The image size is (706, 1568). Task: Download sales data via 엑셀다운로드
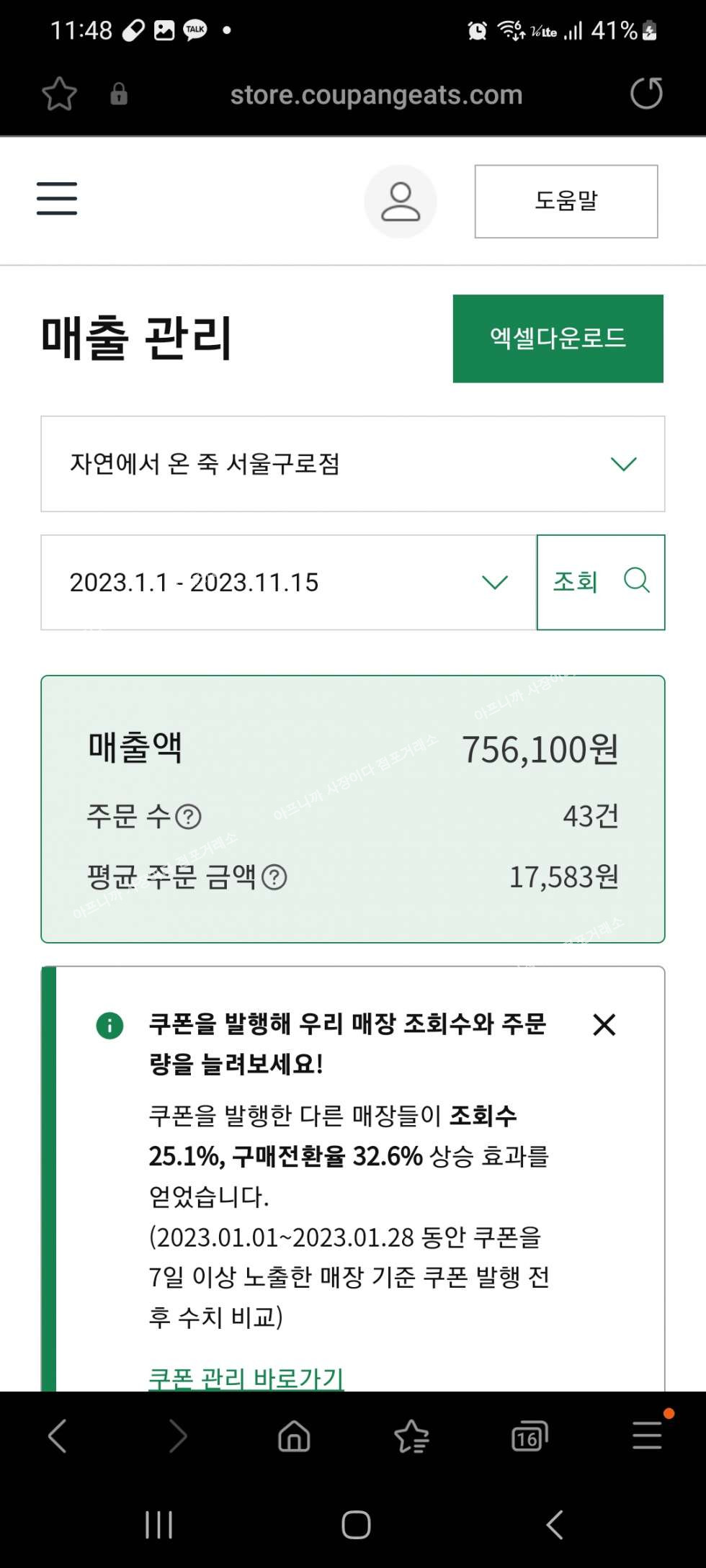[558, 339]
